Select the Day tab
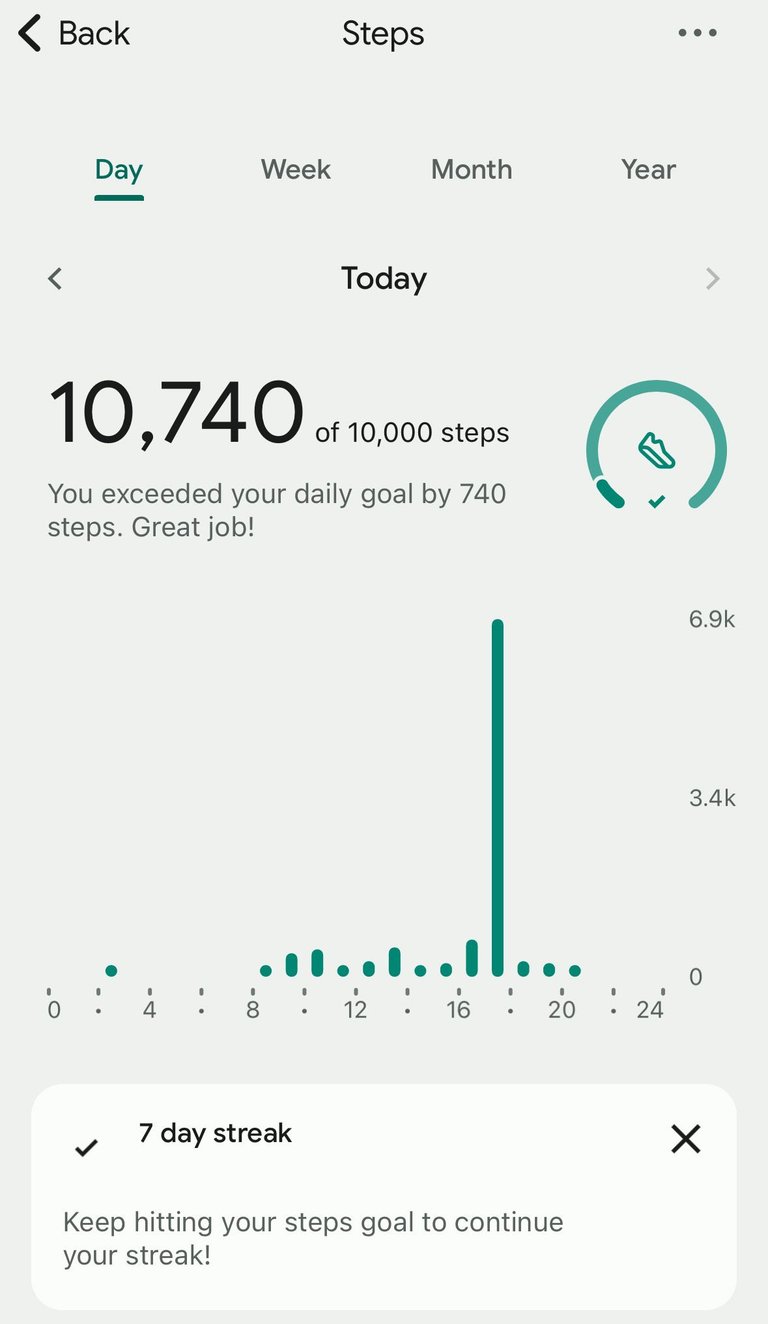The height and width of the screenshot is (1324, 768). tap(119, 170)
